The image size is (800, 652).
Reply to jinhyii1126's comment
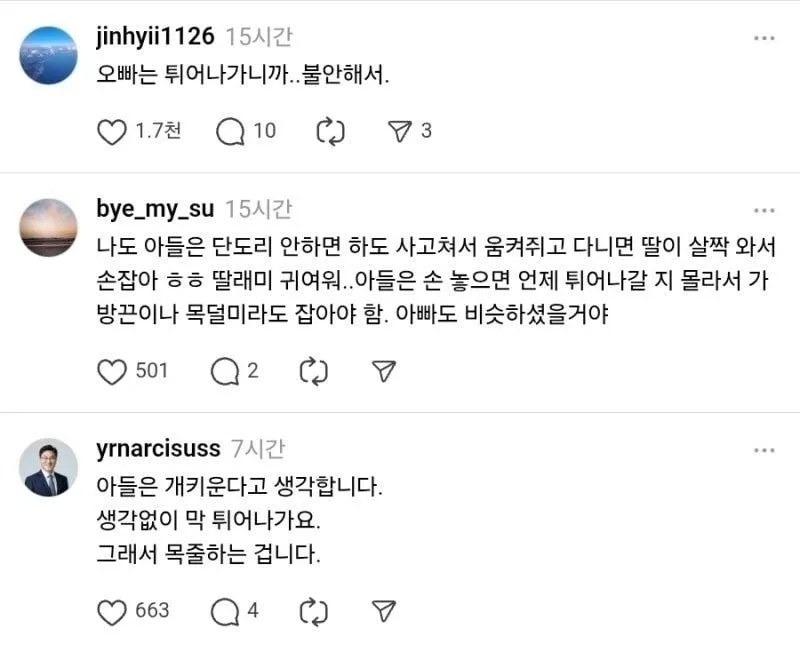tap(230, 131)
